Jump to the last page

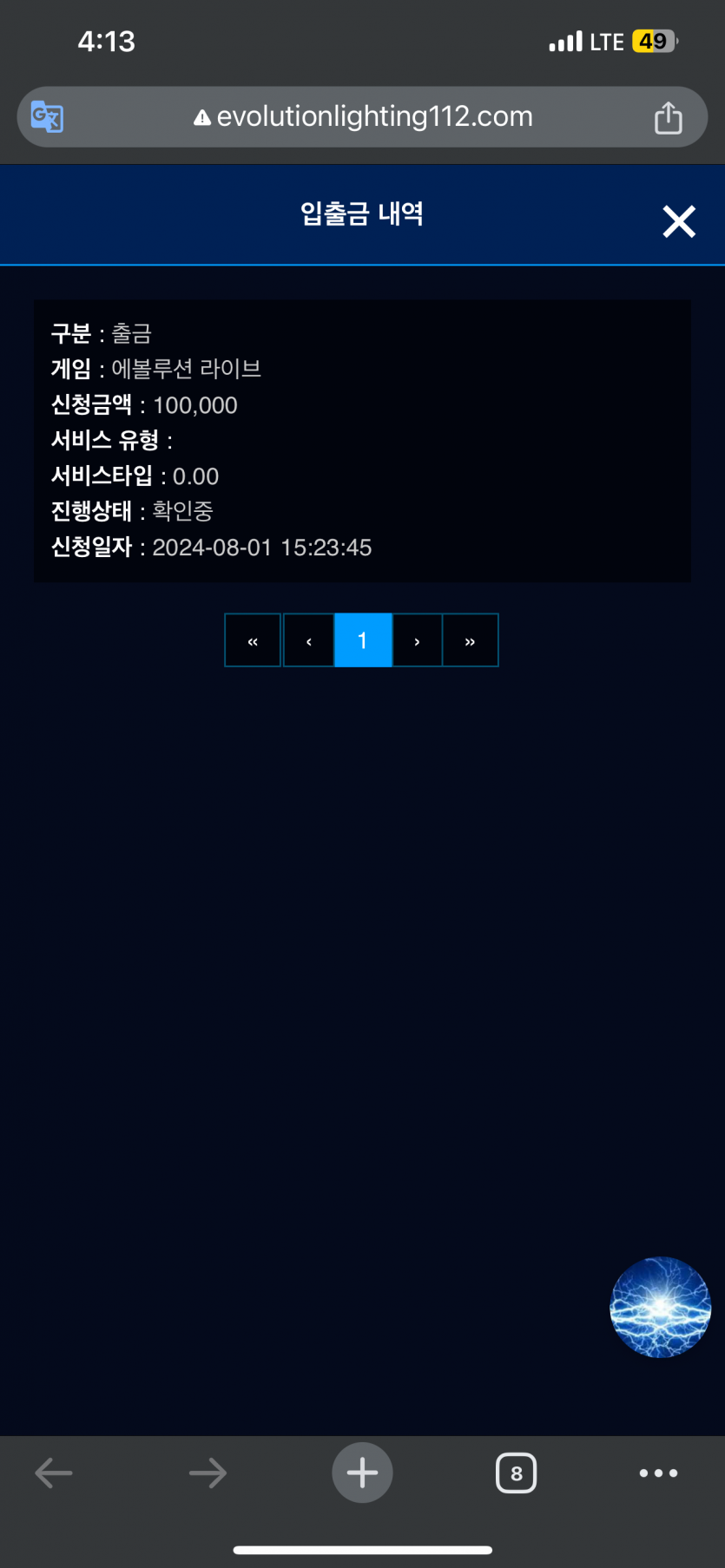[470, 640]
